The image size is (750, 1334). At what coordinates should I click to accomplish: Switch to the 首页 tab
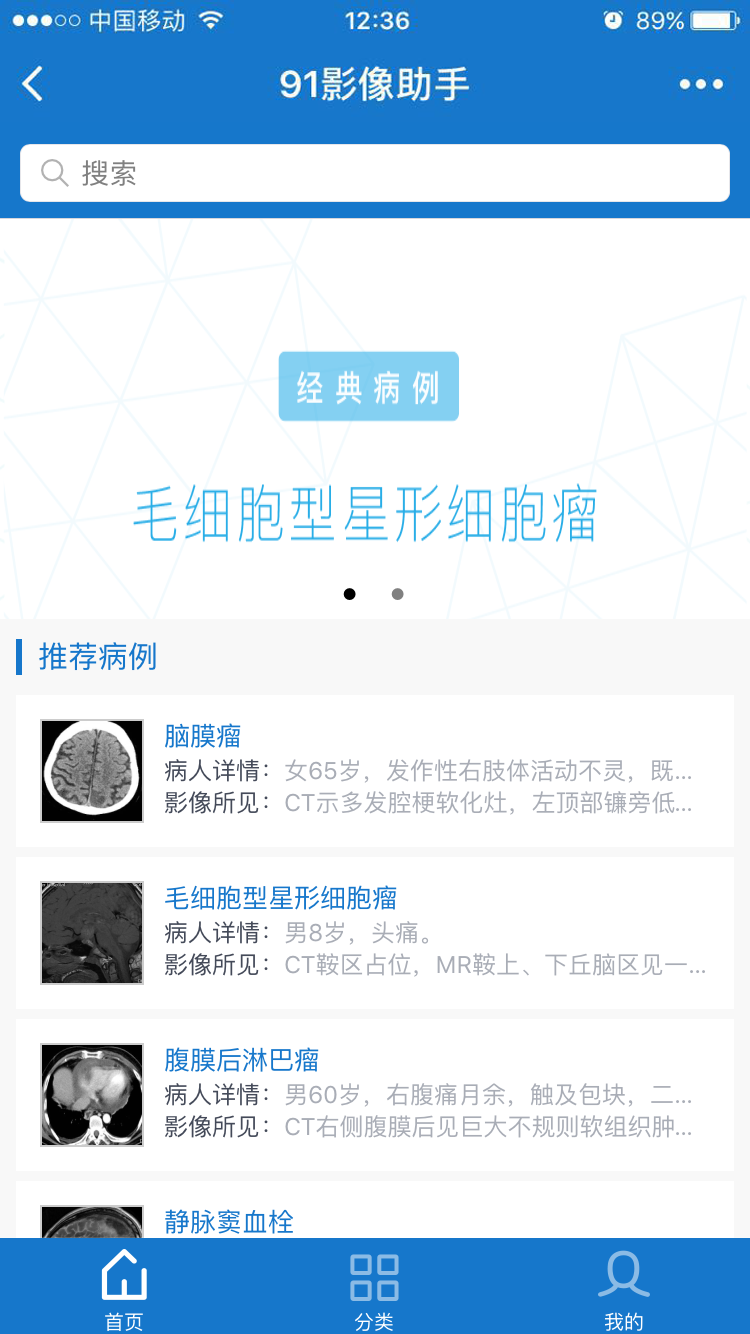[x=124, y=1289]
